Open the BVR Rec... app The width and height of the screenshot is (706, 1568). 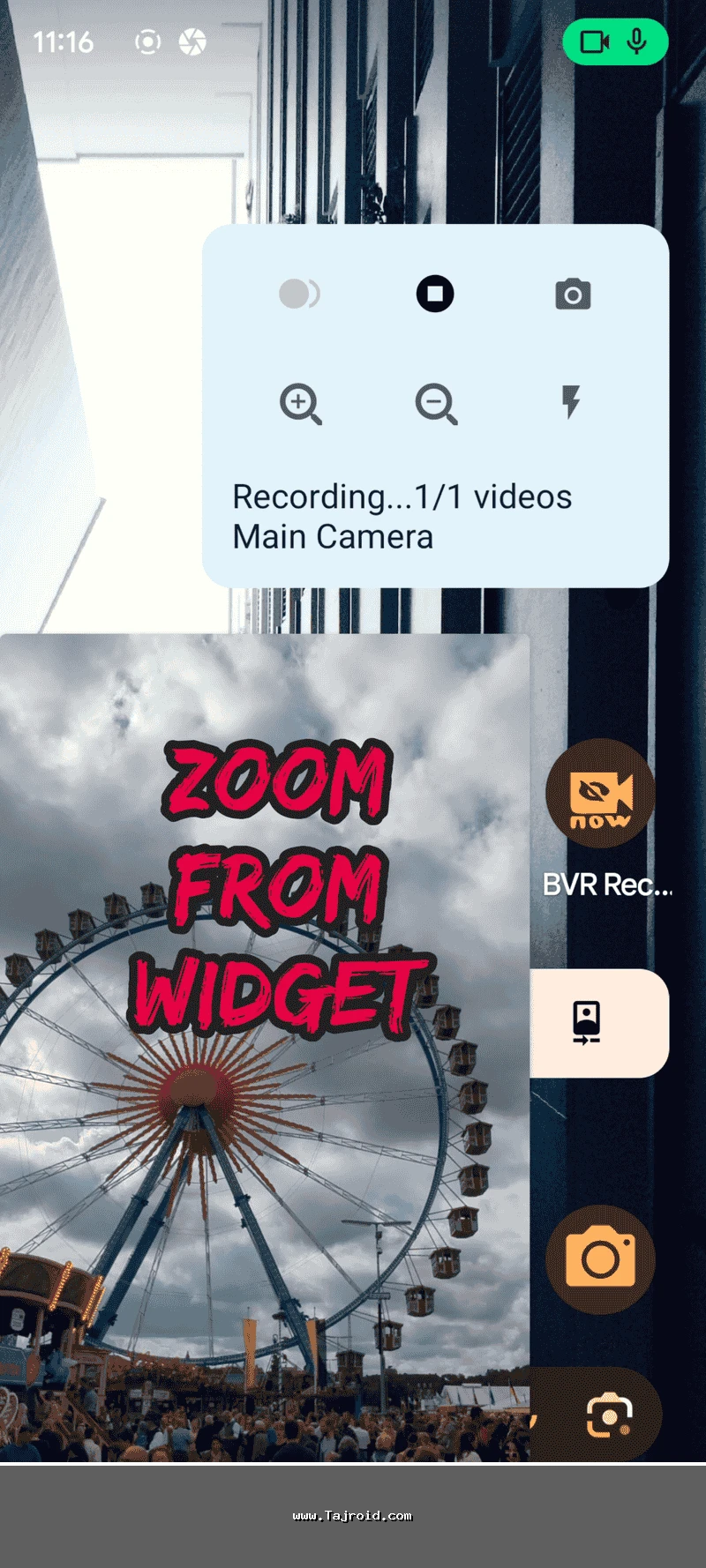coord(601,794)
